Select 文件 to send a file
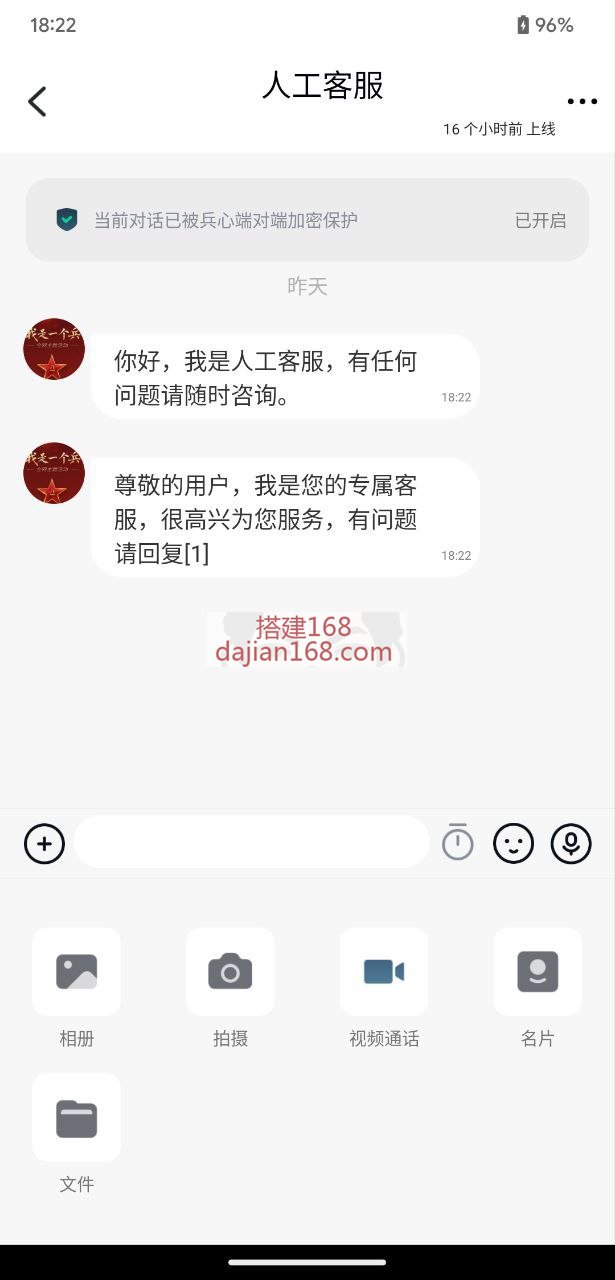Image resolution: width=615 pixels, height=1280 pixels. [x=77, y=1118]
